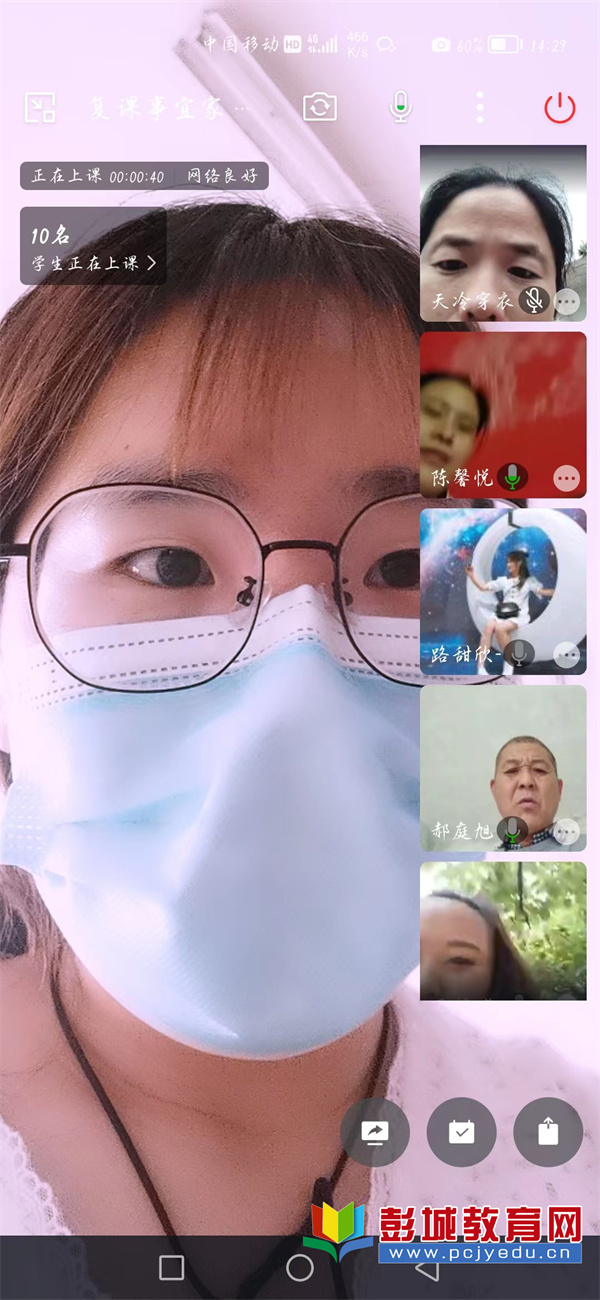The height and width of the screenshot is (1300, 600).
Task: Switch between front and rear camera
Action: (x=320, y=107)
